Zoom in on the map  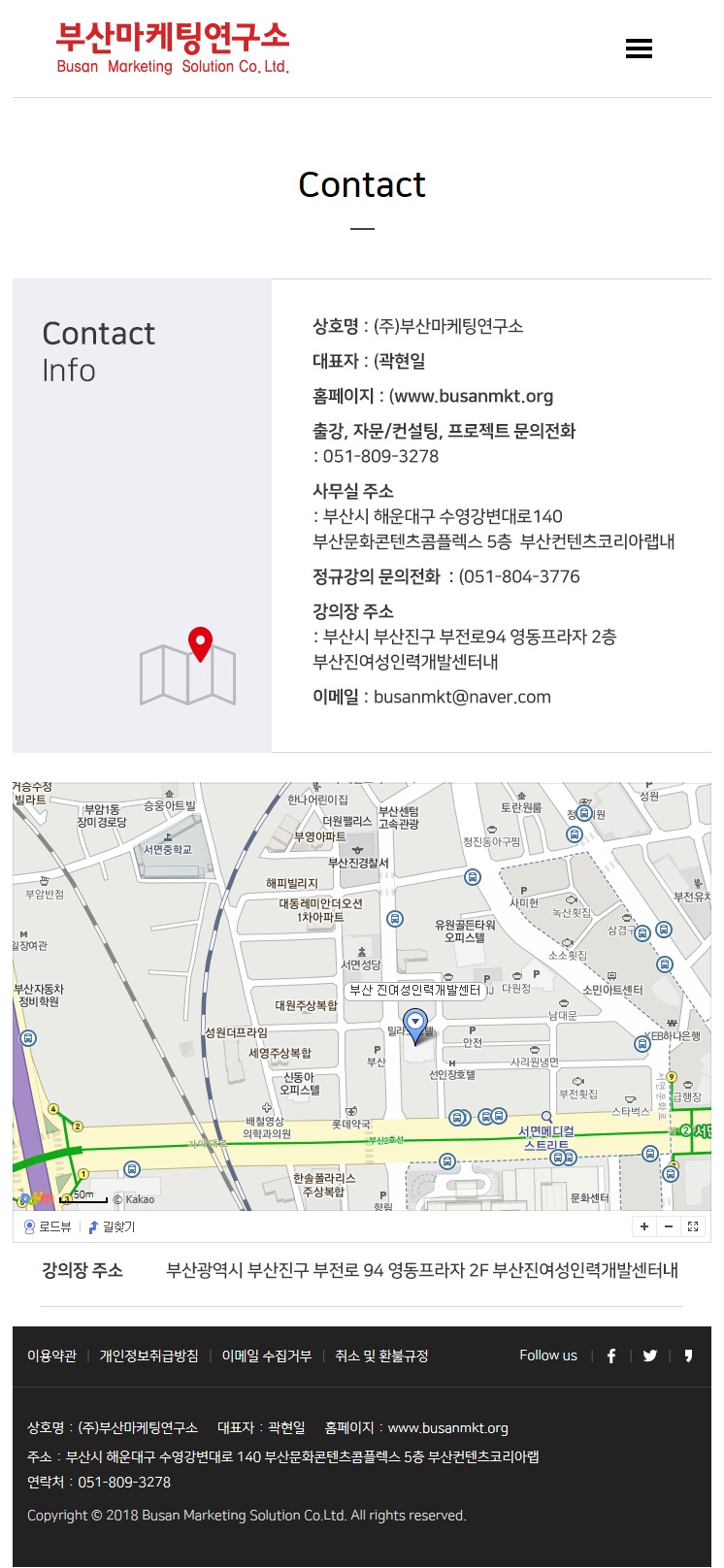click(644, 1226)
